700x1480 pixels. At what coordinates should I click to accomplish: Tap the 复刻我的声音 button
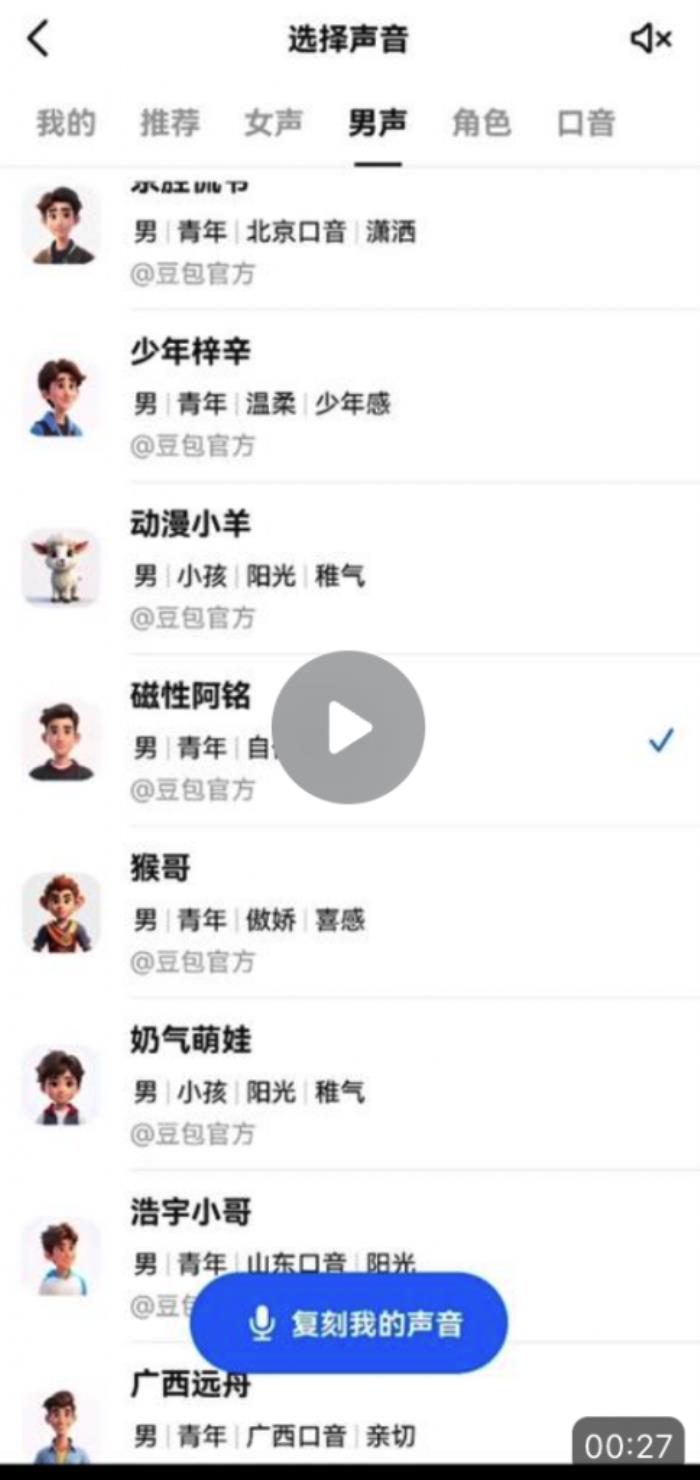pos(349,1323)
